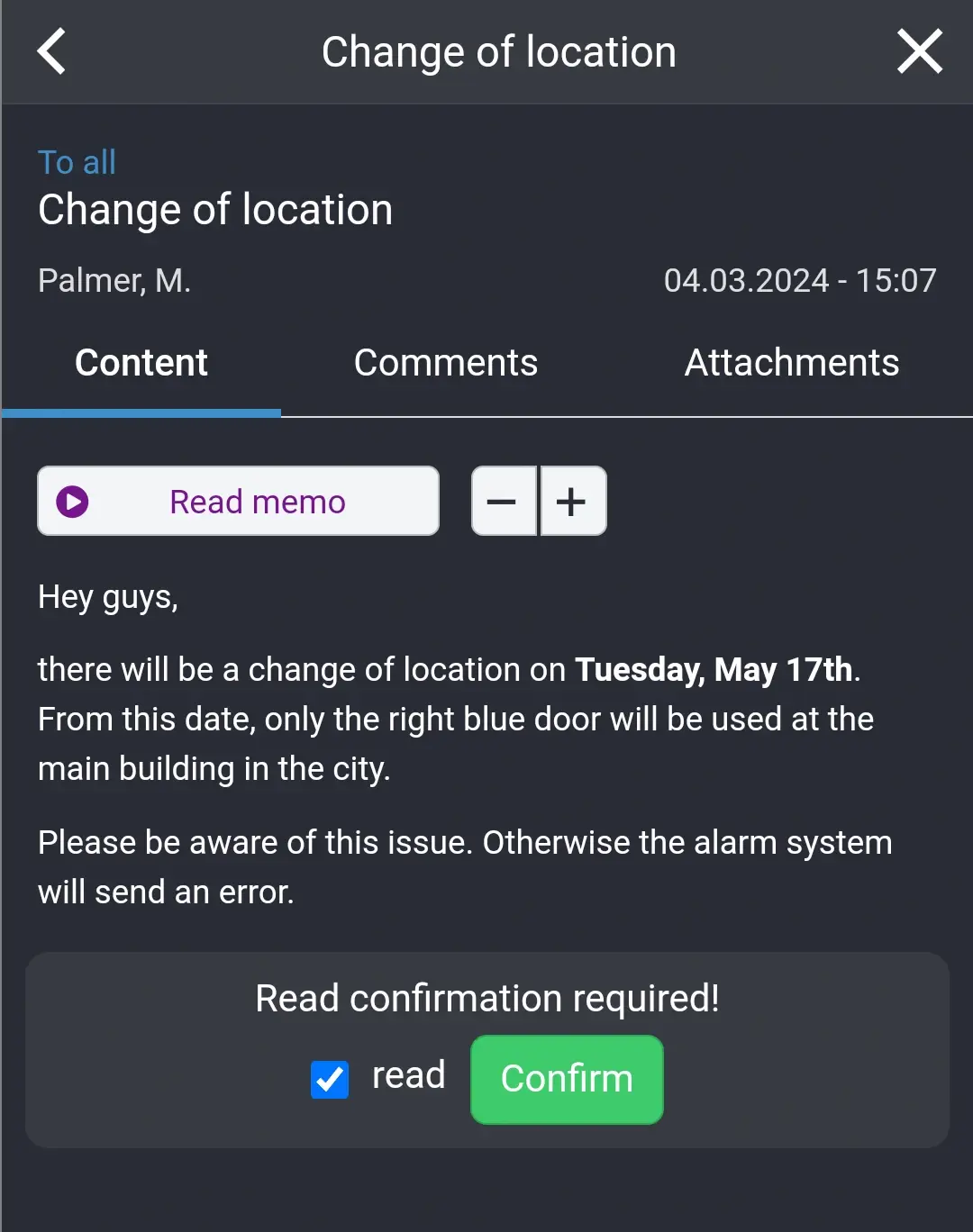Confirm the read confirmation
973x1232 pixels.
point(567,1079)
